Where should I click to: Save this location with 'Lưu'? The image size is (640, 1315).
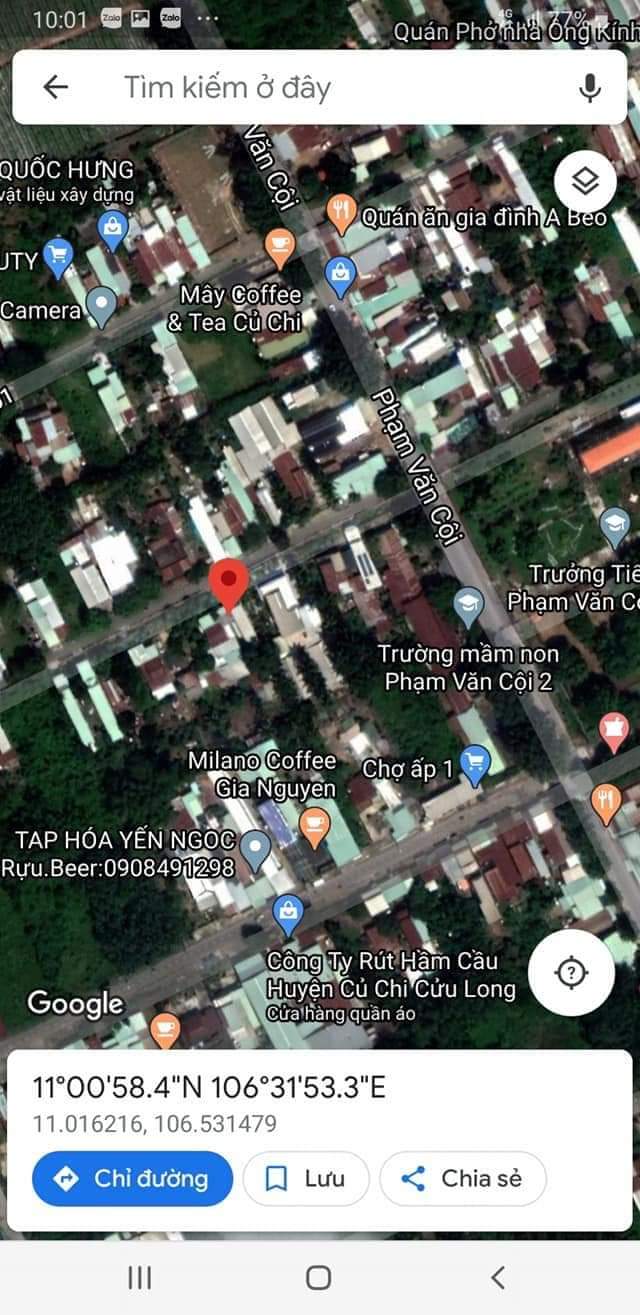point(306,1179)
